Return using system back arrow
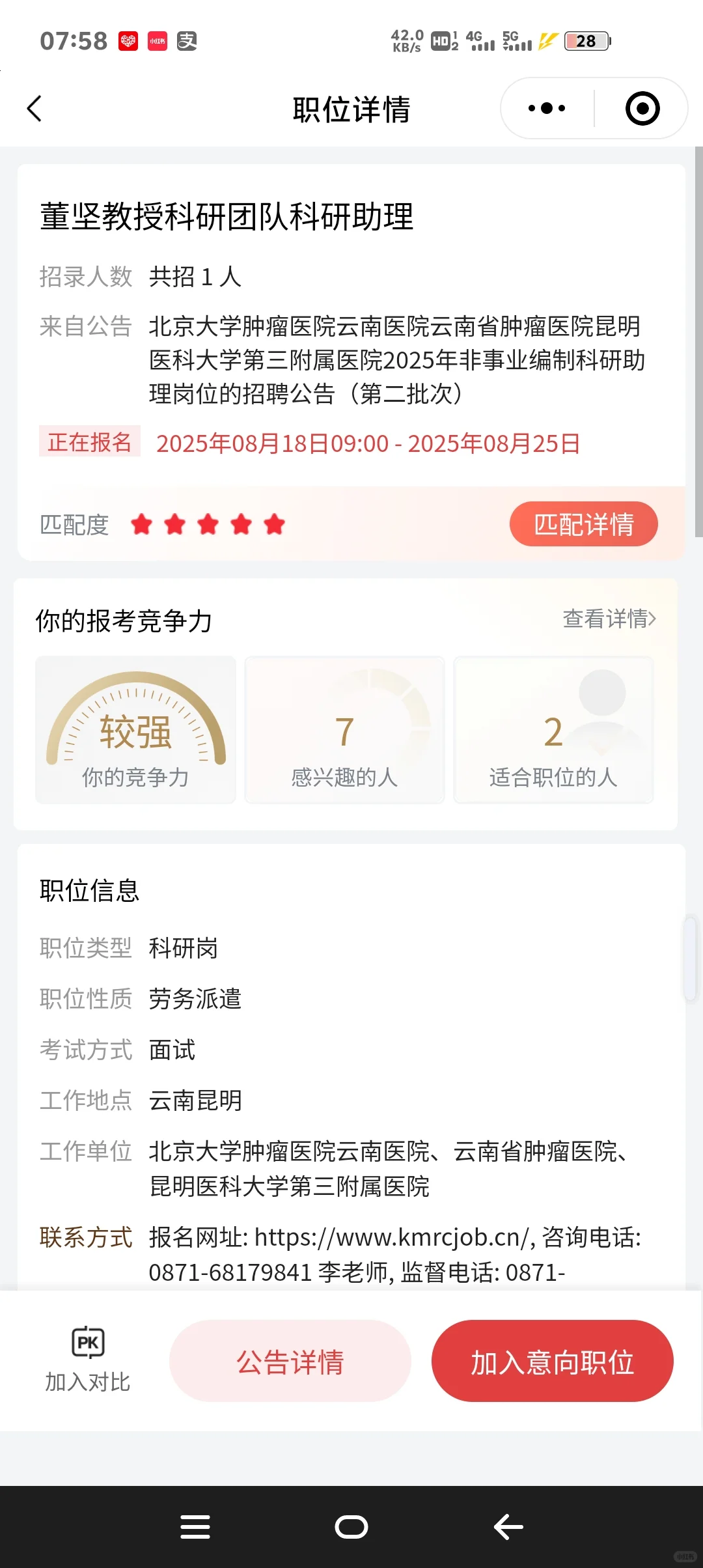 [x=508, y=1526]
